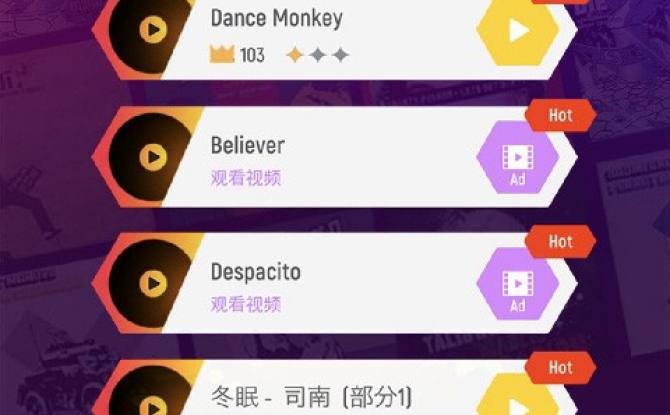Start playing Dance Monkey level
Screen dimensions: 670x415
pyautogui.click(x=517, y=31)
